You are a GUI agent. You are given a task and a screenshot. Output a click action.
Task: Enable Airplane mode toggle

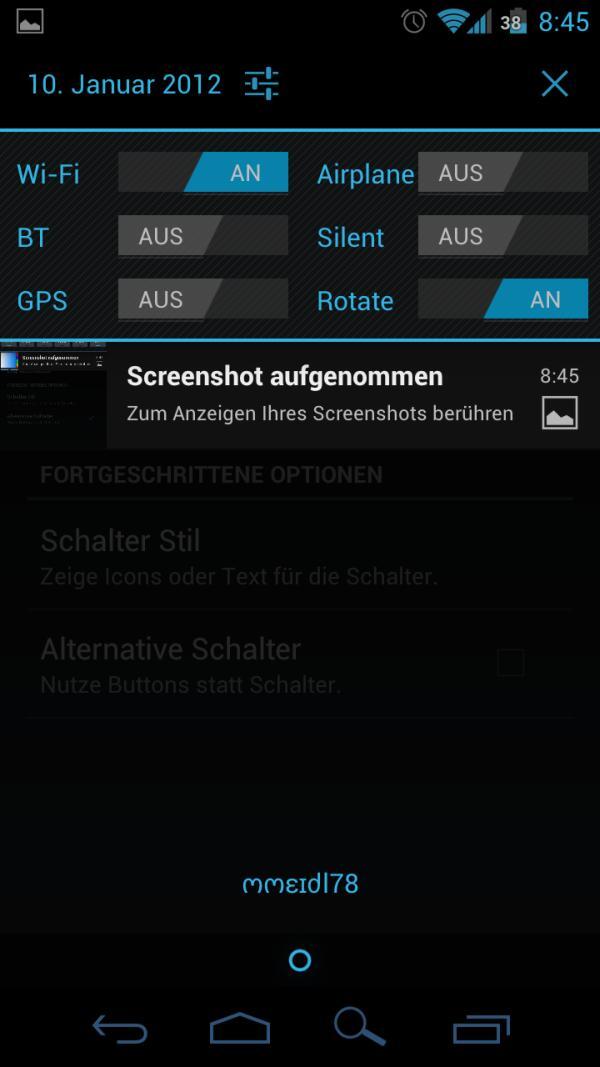point(503,172)
